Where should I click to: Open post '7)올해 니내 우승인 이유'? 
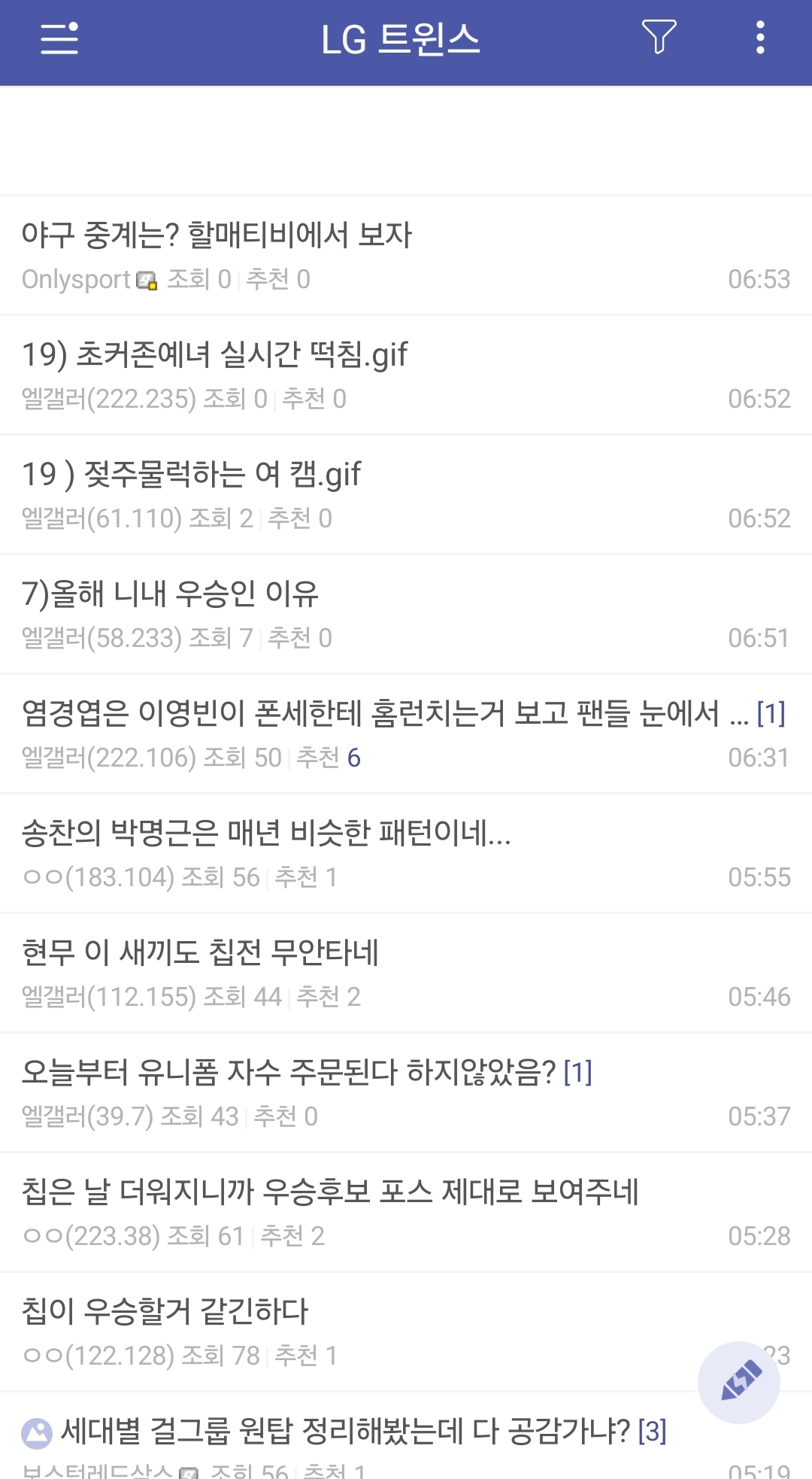tap(171, 594)
